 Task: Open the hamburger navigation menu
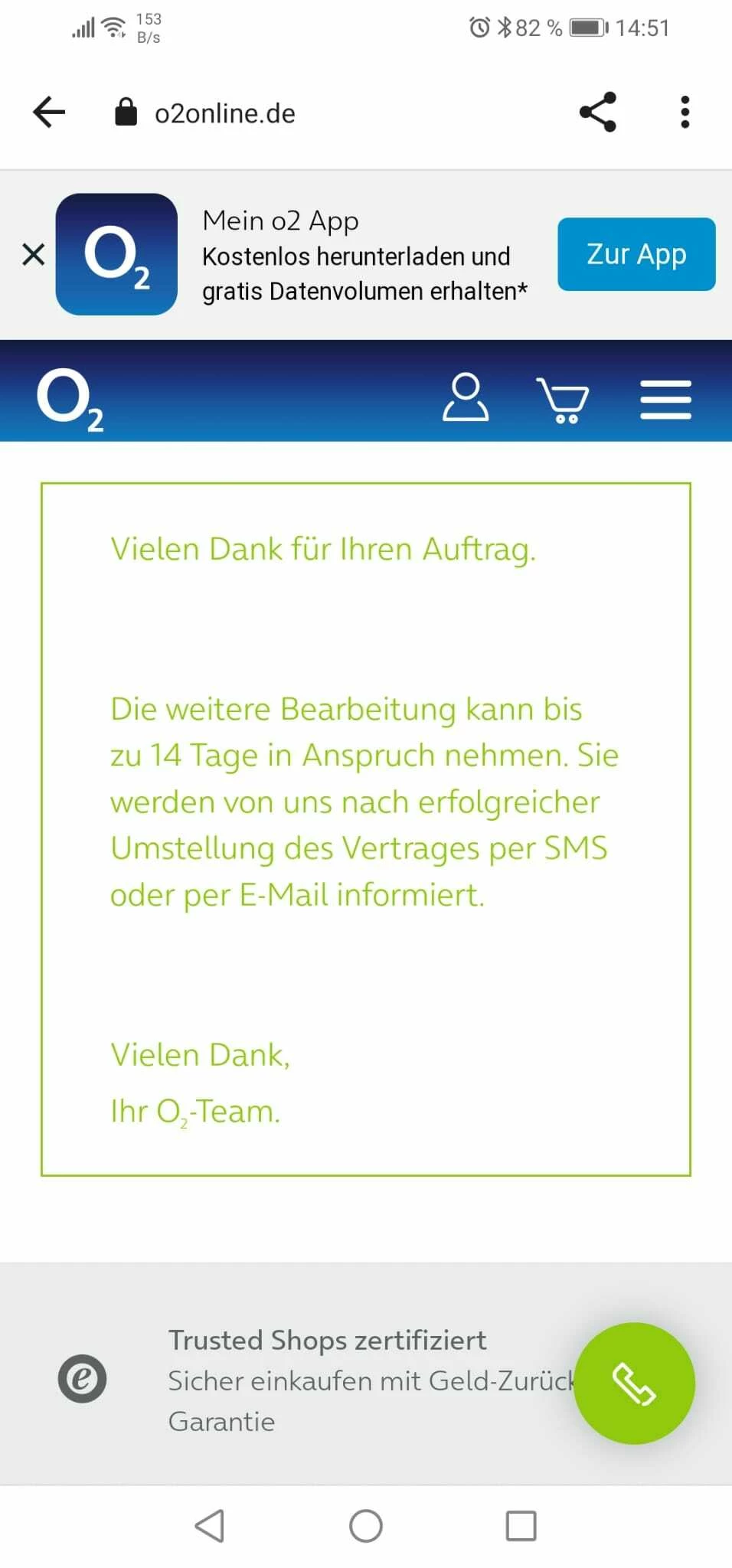(665, 399)
